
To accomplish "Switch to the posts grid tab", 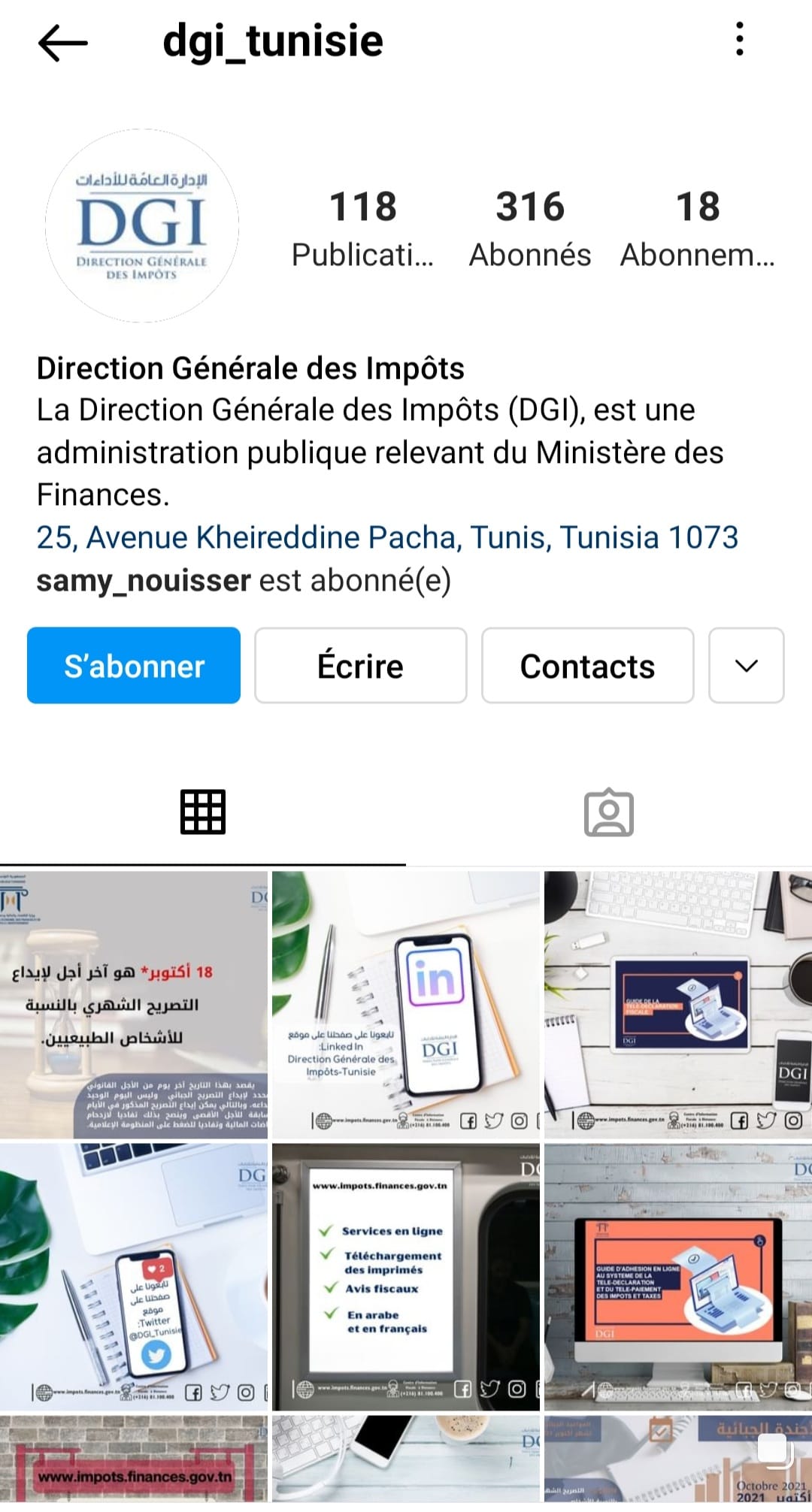I will pyautogui.click(x=203, y=812).
